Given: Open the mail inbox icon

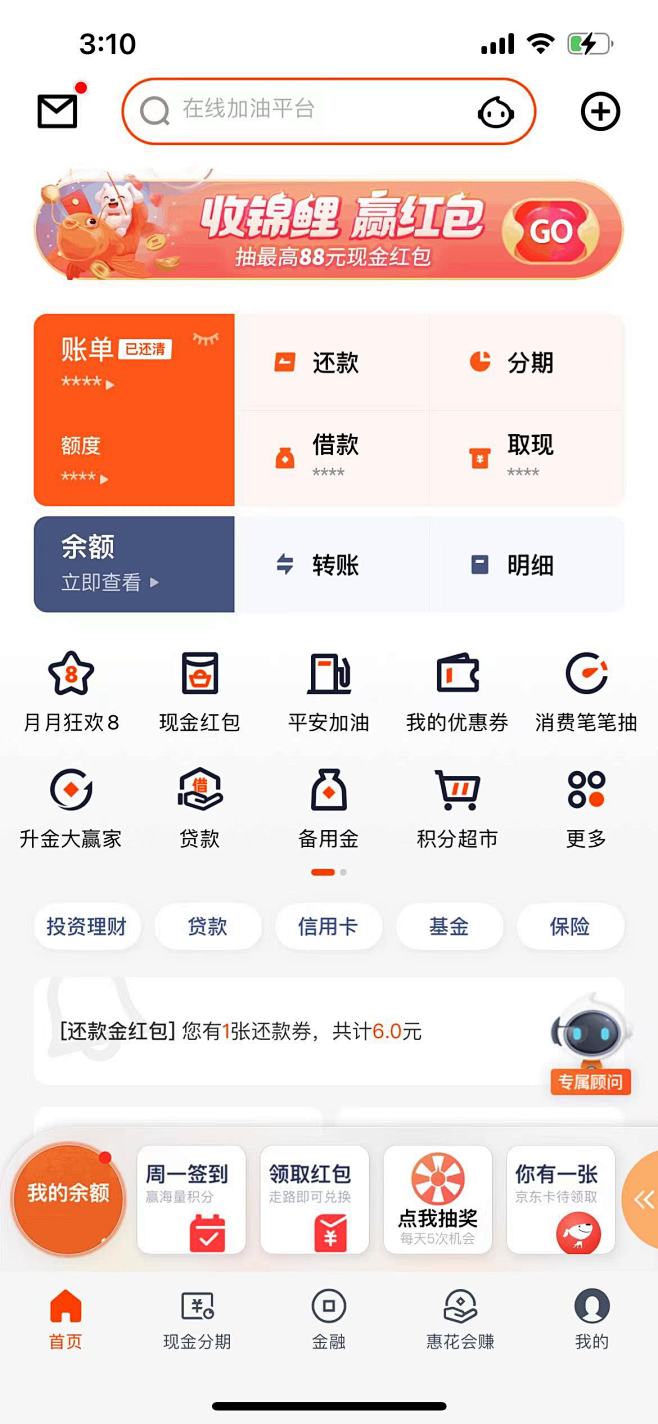Looking at the screenshot, I should click(x=58, y=110).
